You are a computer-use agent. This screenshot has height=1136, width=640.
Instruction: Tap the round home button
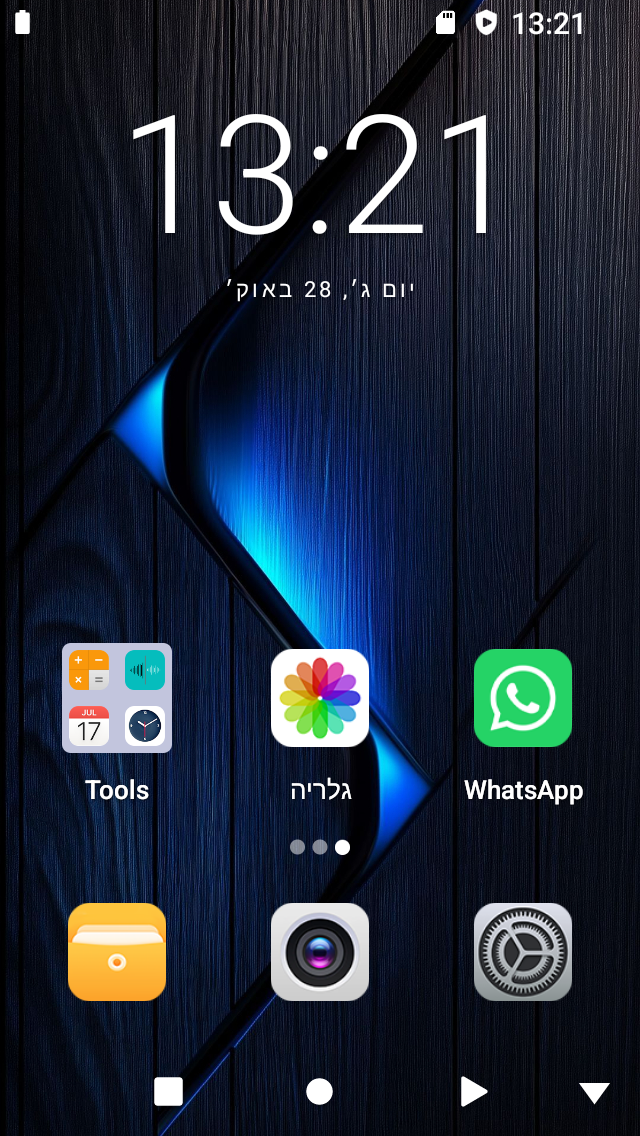(x=319, y=1092)
